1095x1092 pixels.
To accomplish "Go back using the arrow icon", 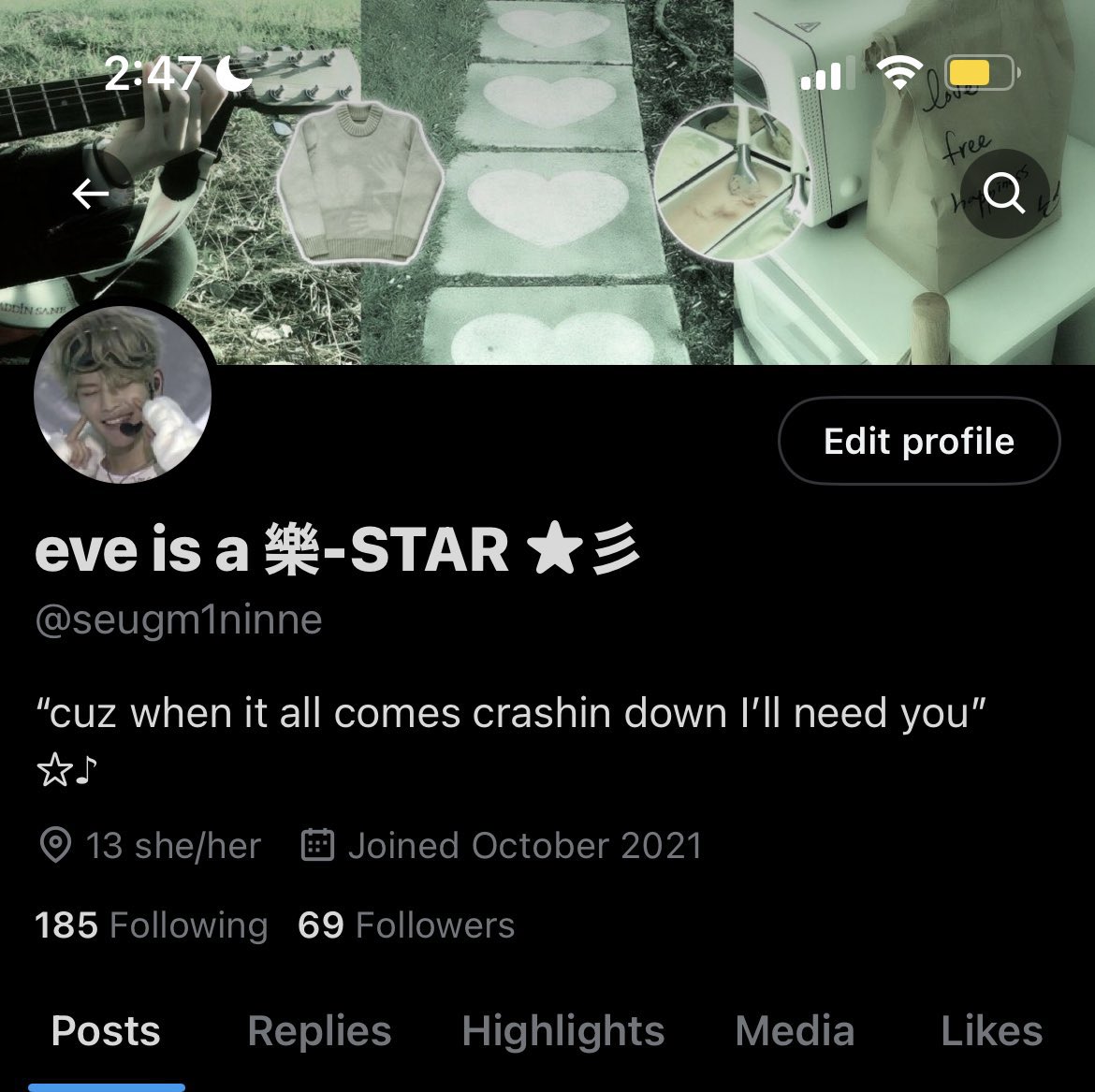I will (91, 194).
